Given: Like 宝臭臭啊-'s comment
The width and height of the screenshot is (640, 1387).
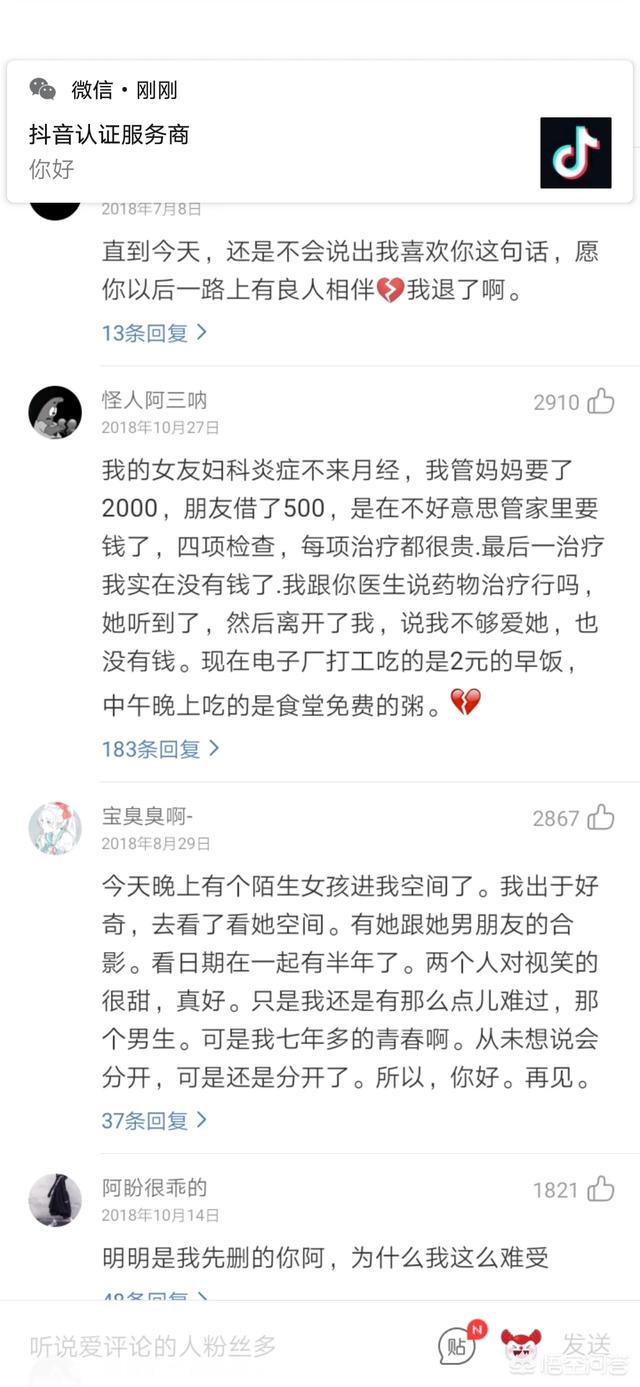Looking at the screenshot, I should 600,818.
